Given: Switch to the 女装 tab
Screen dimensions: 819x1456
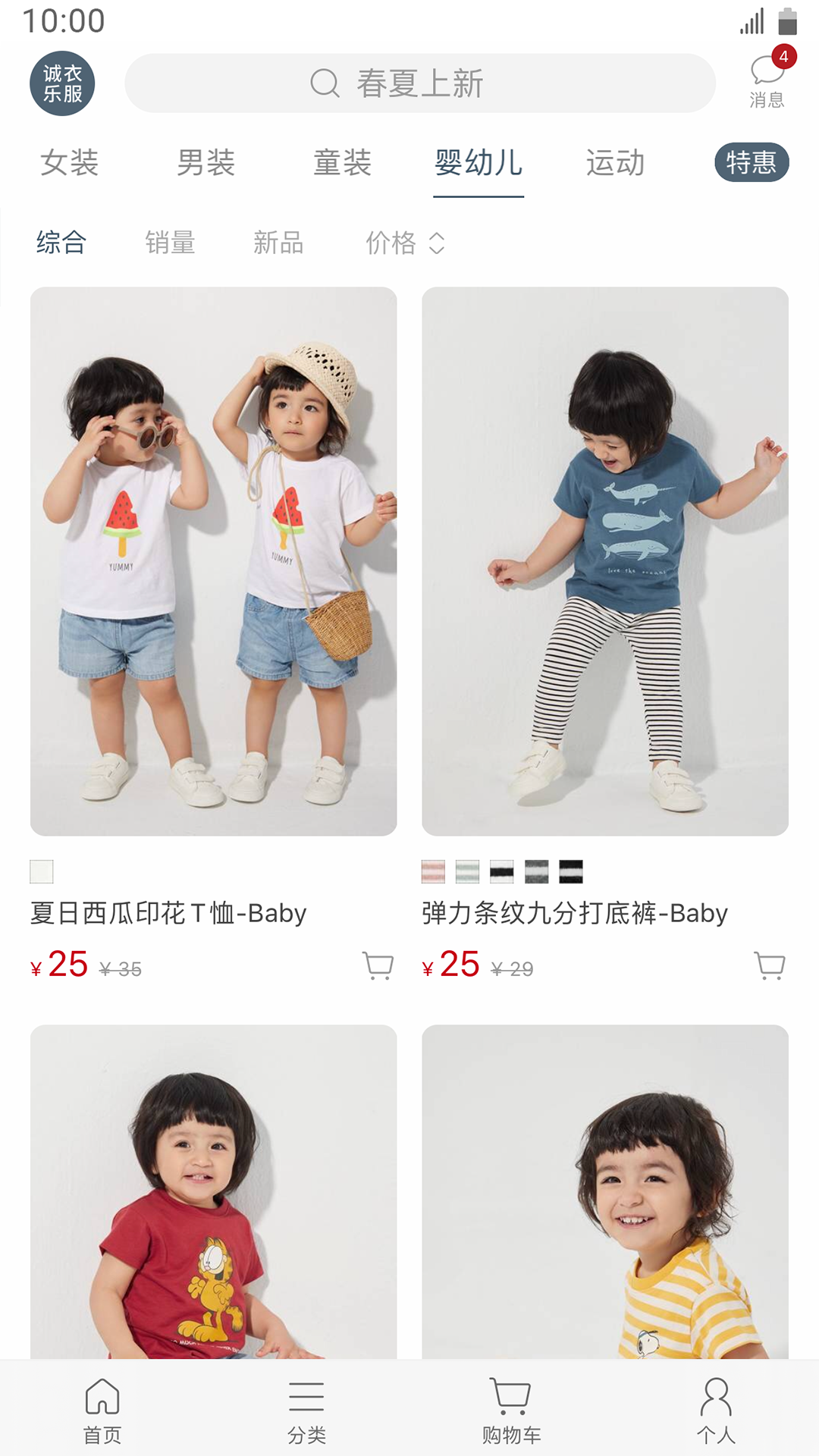Looking at the screenshot, I should 69,163.
